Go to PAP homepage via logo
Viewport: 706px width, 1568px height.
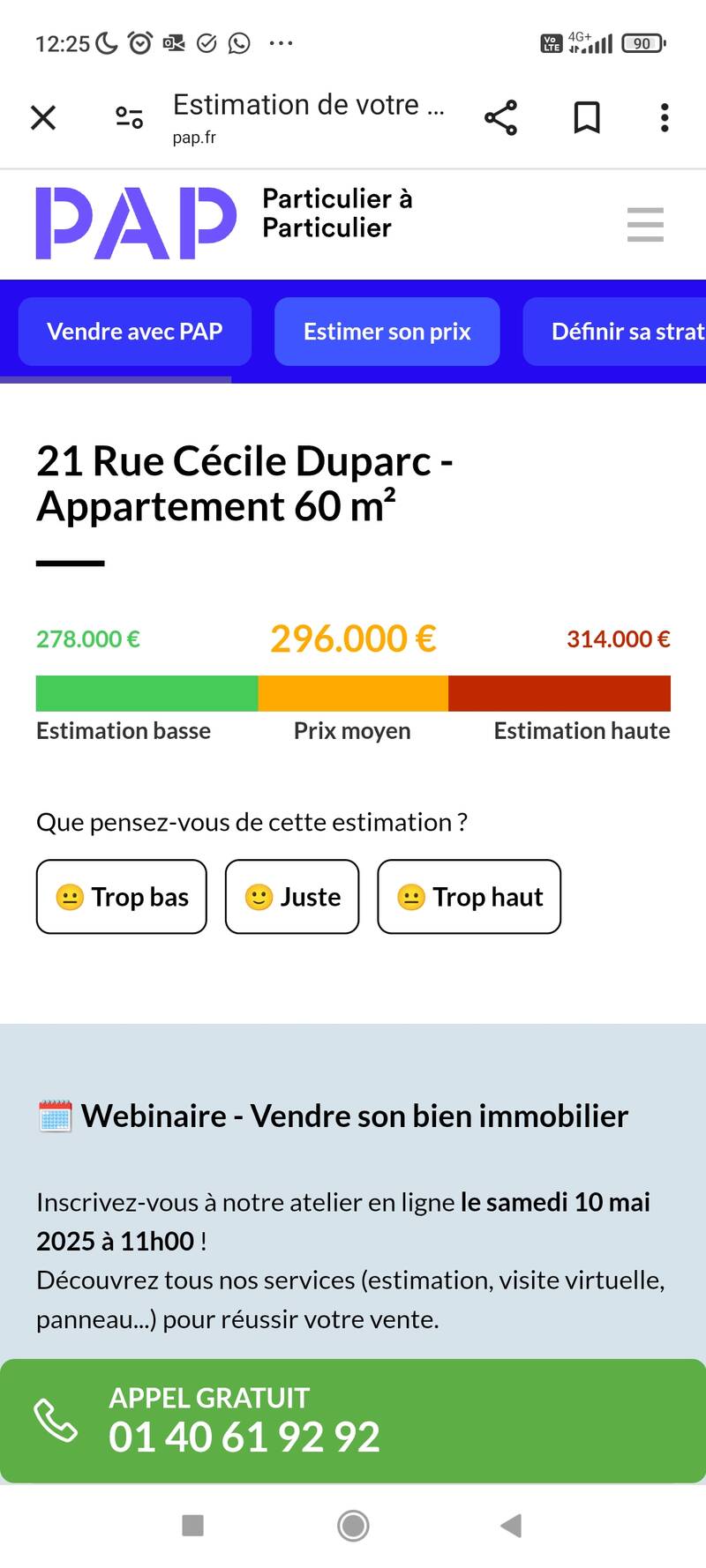point(136,223)
